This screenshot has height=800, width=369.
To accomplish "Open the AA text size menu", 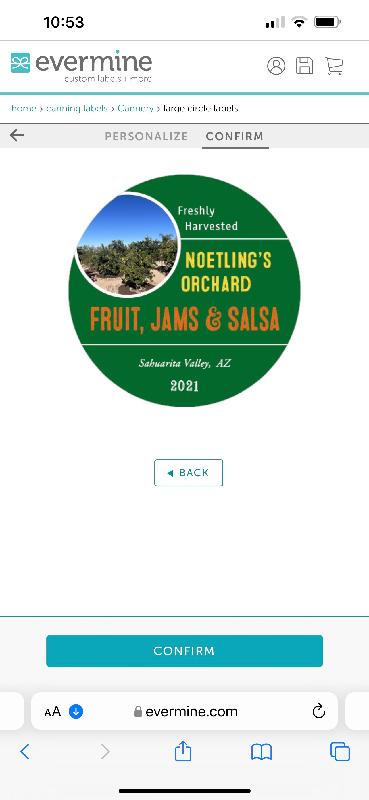I will (x=53, y=711).
